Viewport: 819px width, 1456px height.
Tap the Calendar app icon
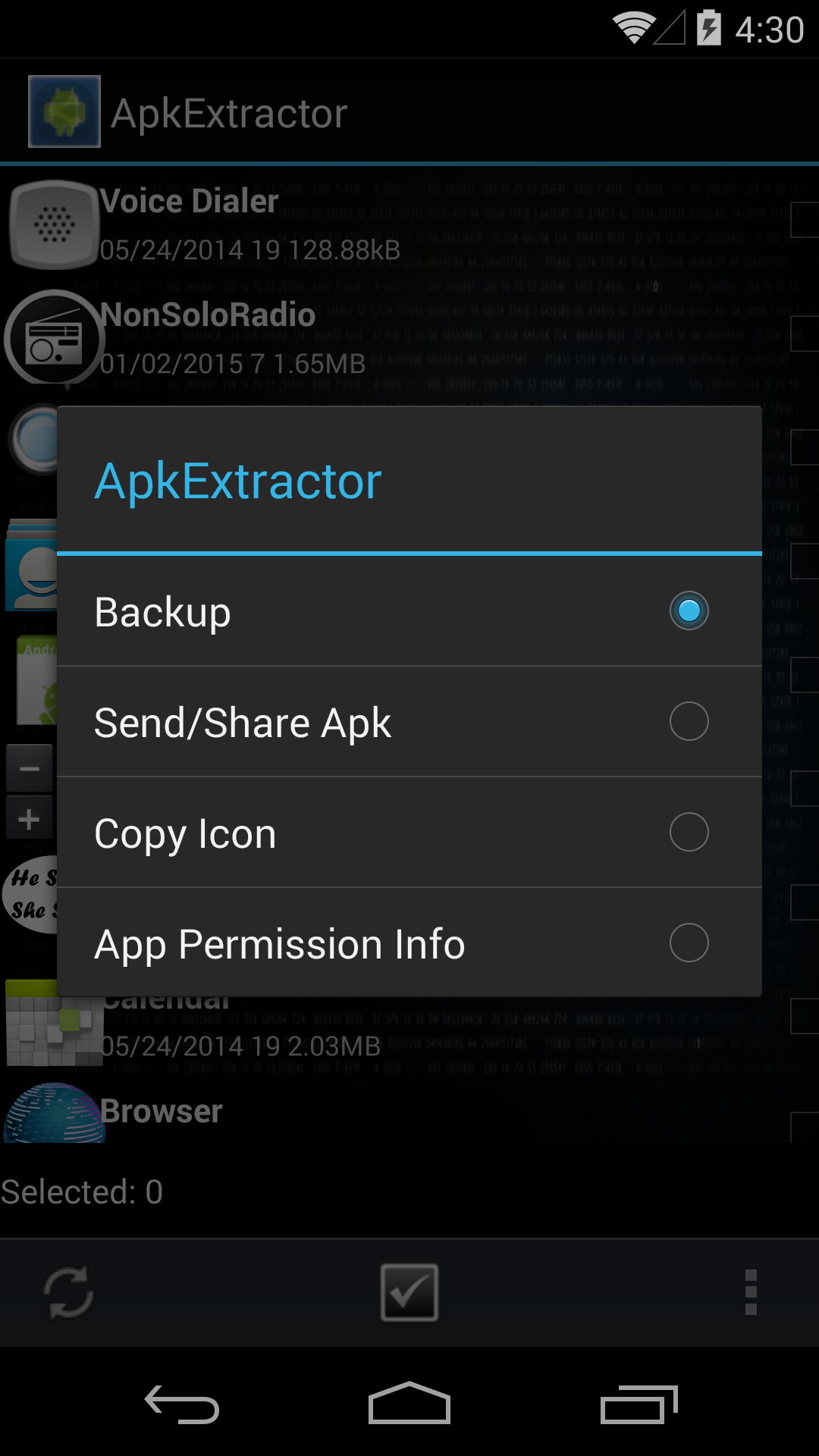[x=53, y=1023]
